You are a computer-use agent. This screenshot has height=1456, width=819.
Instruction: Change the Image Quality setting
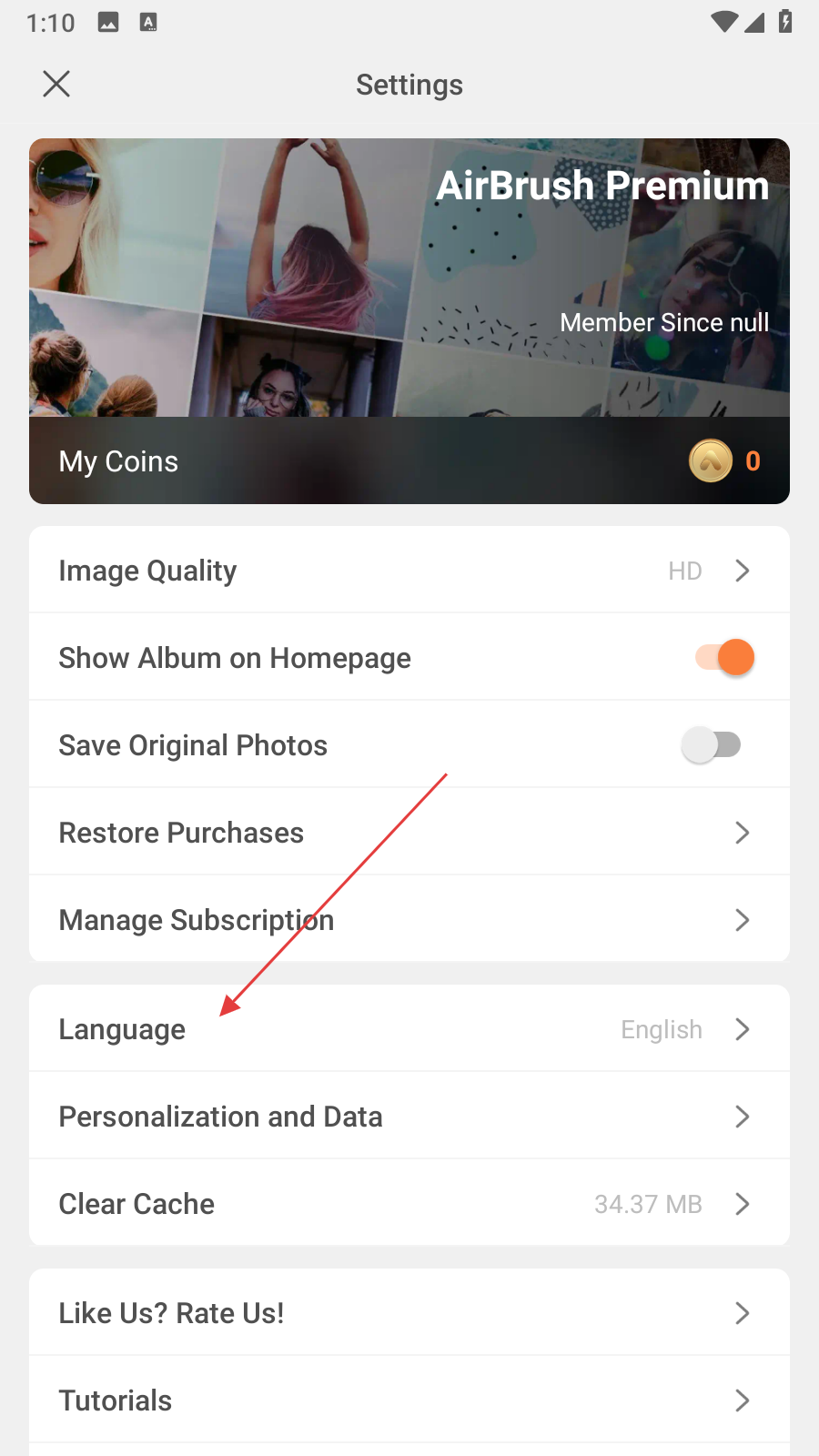pos(409,571)
